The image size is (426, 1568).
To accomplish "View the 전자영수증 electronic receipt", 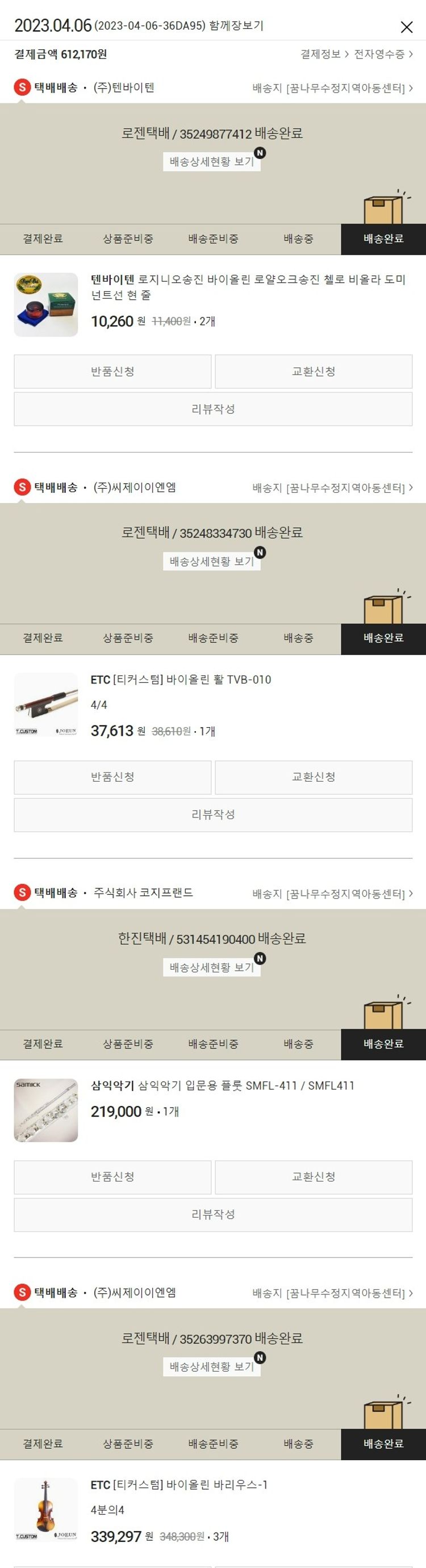I will [383, 54].
